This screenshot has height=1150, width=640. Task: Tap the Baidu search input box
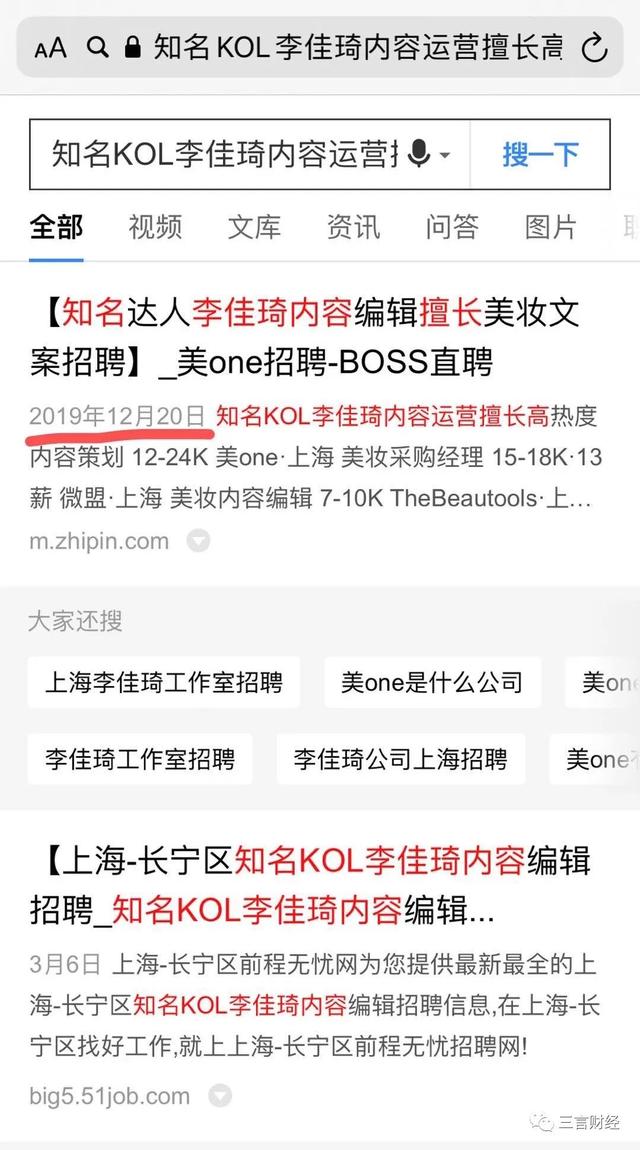point(225,154)
